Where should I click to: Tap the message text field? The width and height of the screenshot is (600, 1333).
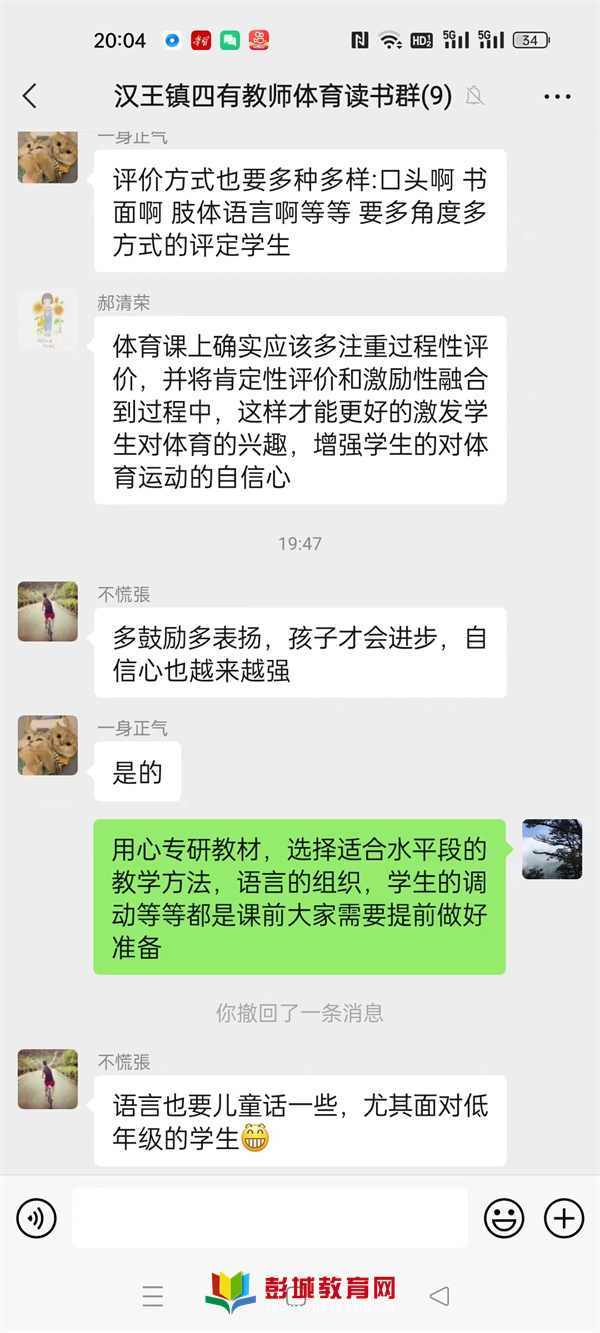click(269, 1217)
